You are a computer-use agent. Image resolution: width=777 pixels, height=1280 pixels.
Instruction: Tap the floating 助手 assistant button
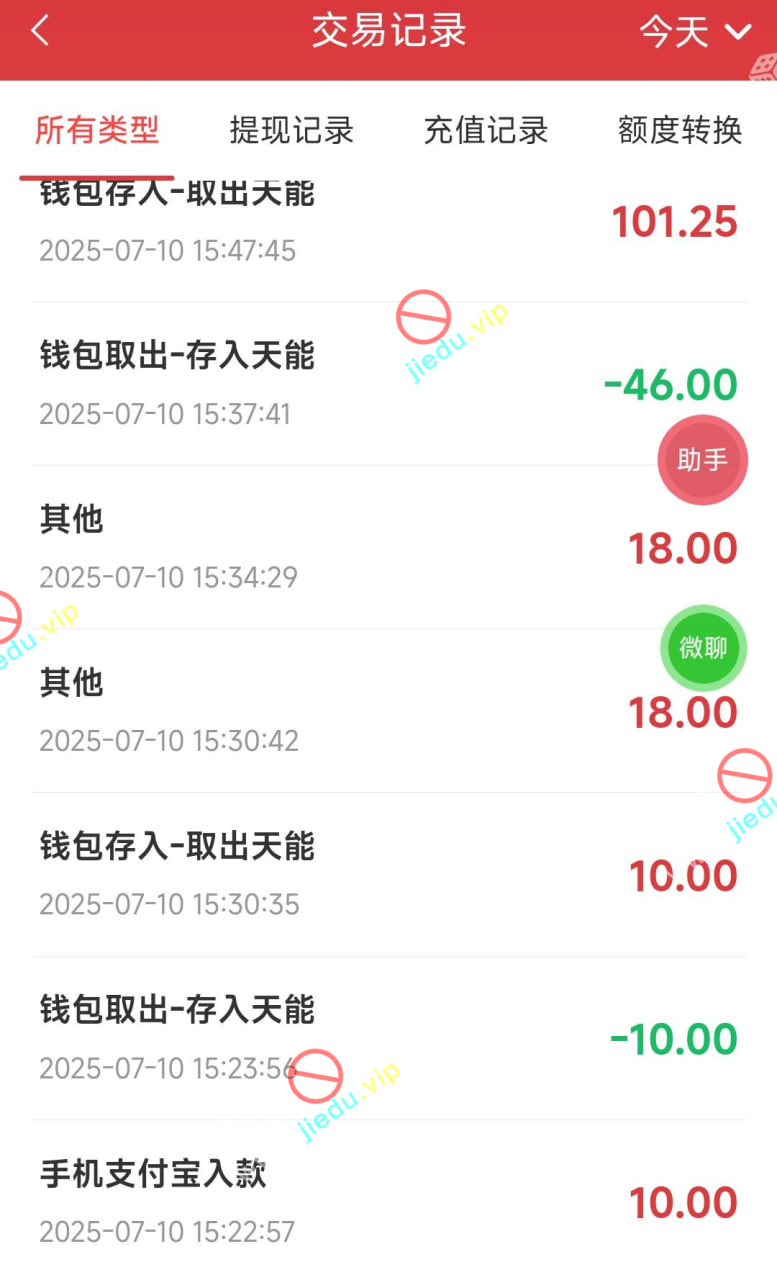click(x=702, y=460)
